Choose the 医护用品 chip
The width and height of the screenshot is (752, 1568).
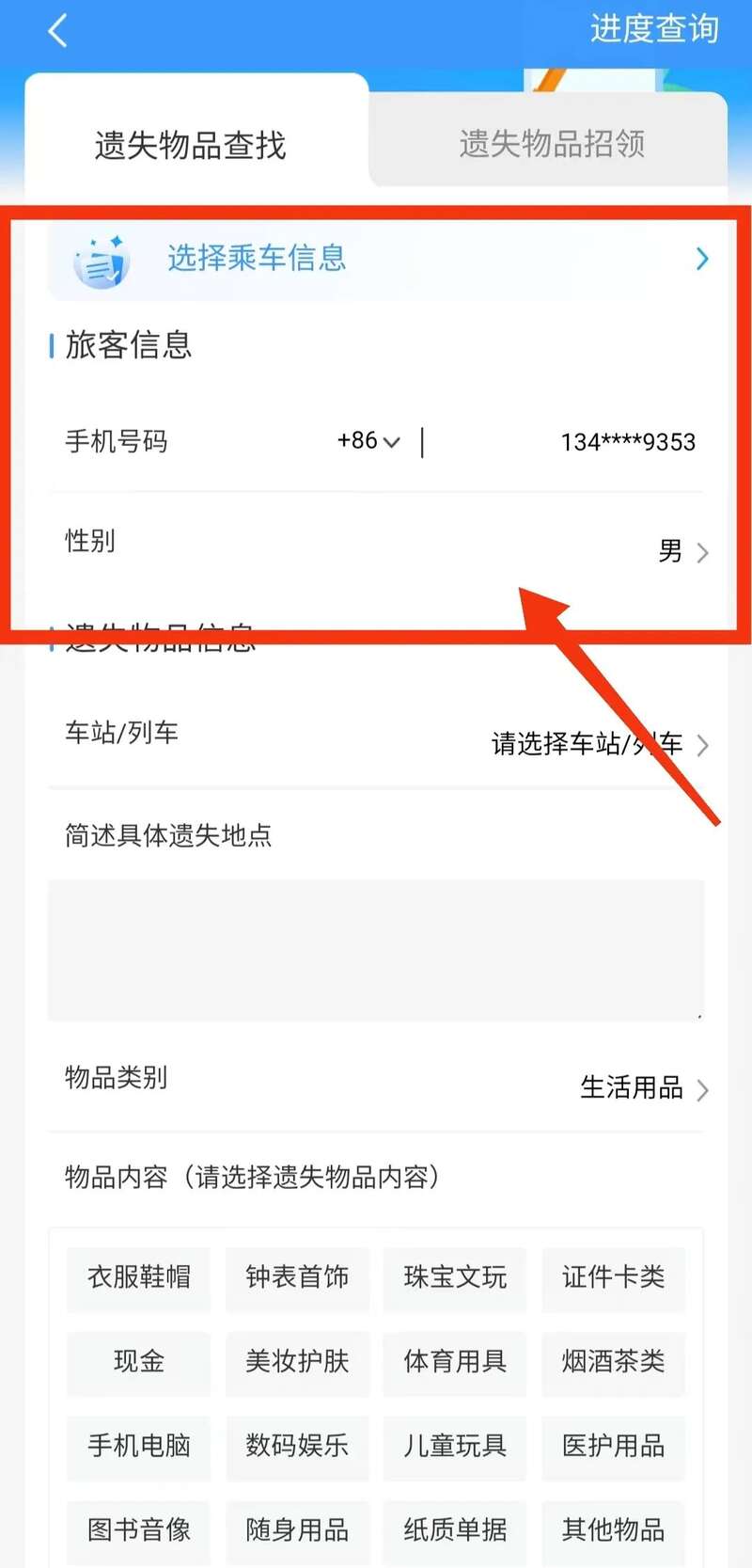tap(613, 1445)
